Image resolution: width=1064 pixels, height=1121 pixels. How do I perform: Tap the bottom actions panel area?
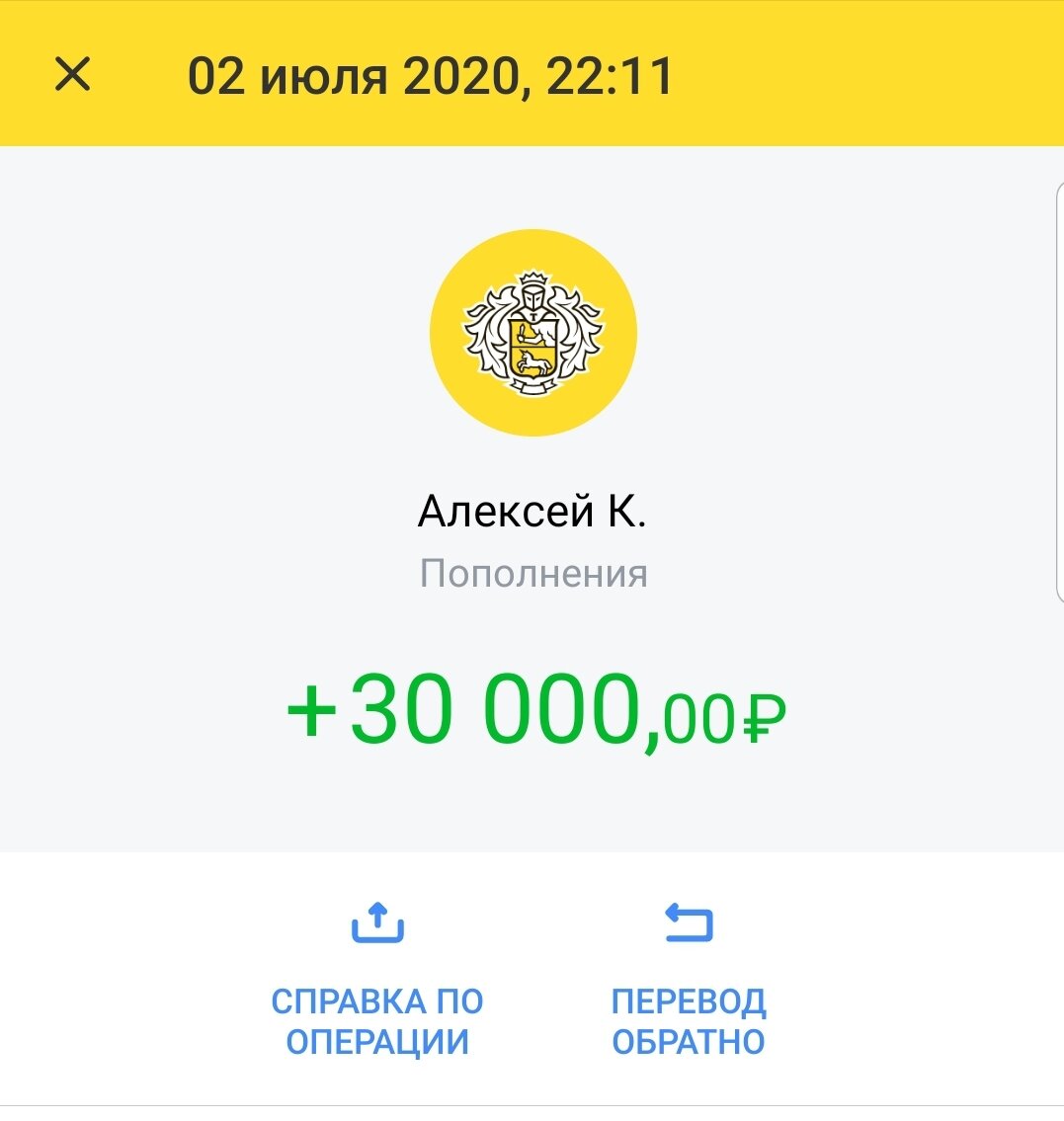(x=532, y=978)
